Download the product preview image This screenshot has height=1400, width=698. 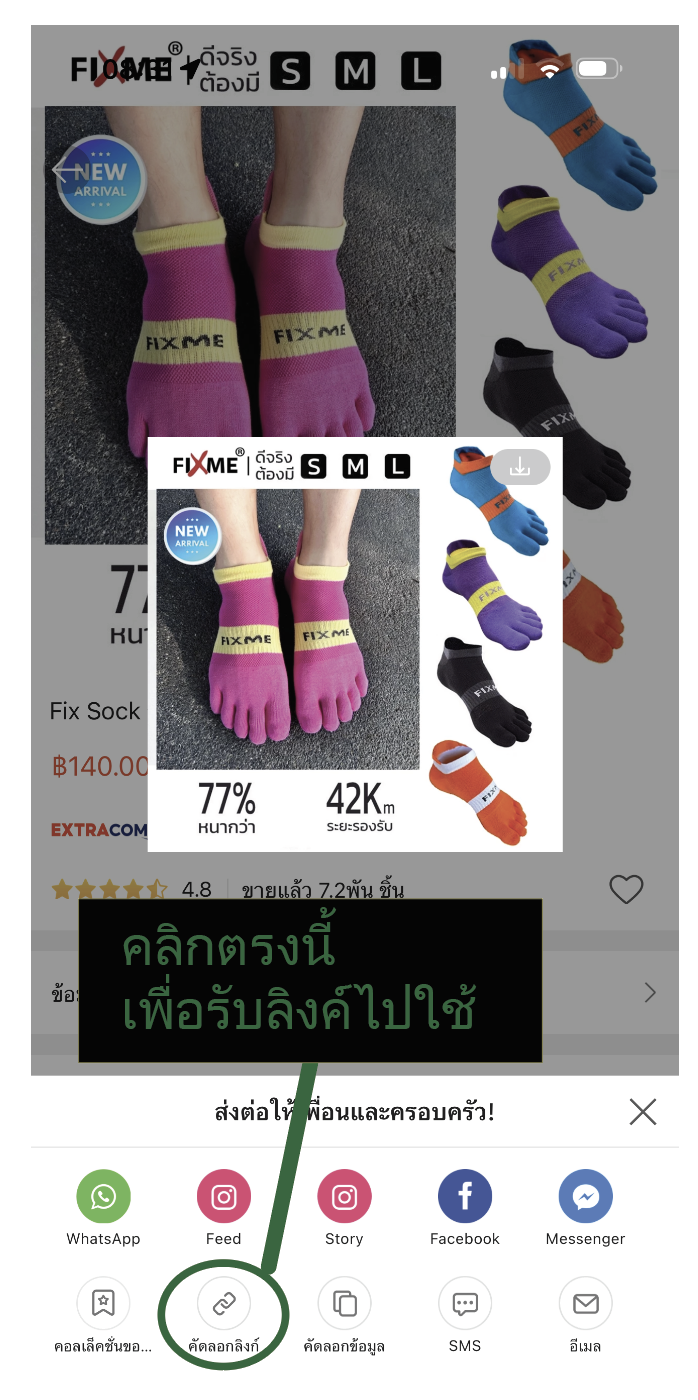coord(520,467)
